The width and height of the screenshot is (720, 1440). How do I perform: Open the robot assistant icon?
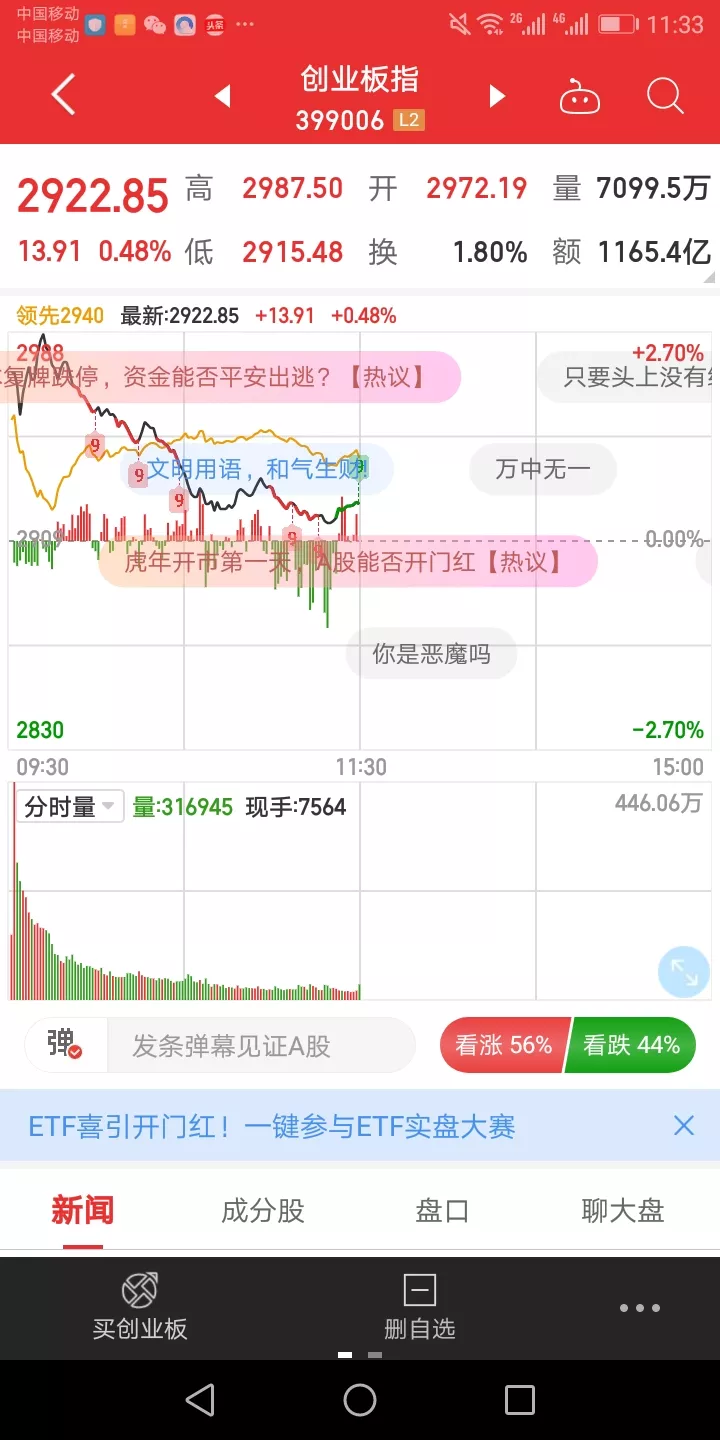pyautogui.click(x=579, y=97)
